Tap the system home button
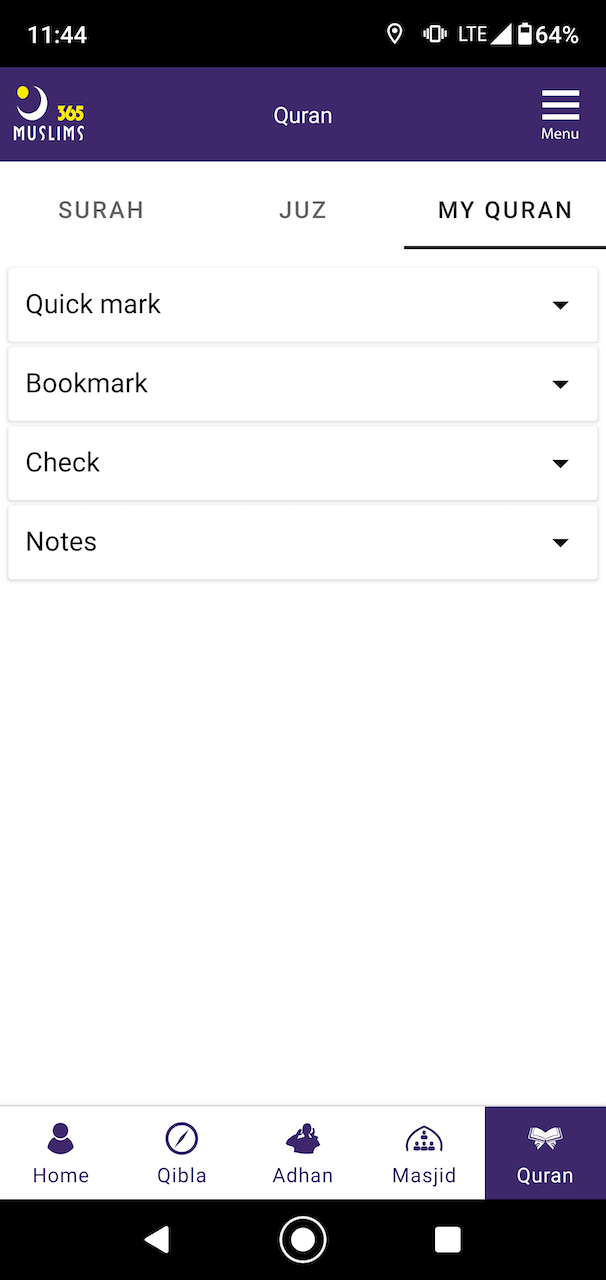 coord(303,1240)
